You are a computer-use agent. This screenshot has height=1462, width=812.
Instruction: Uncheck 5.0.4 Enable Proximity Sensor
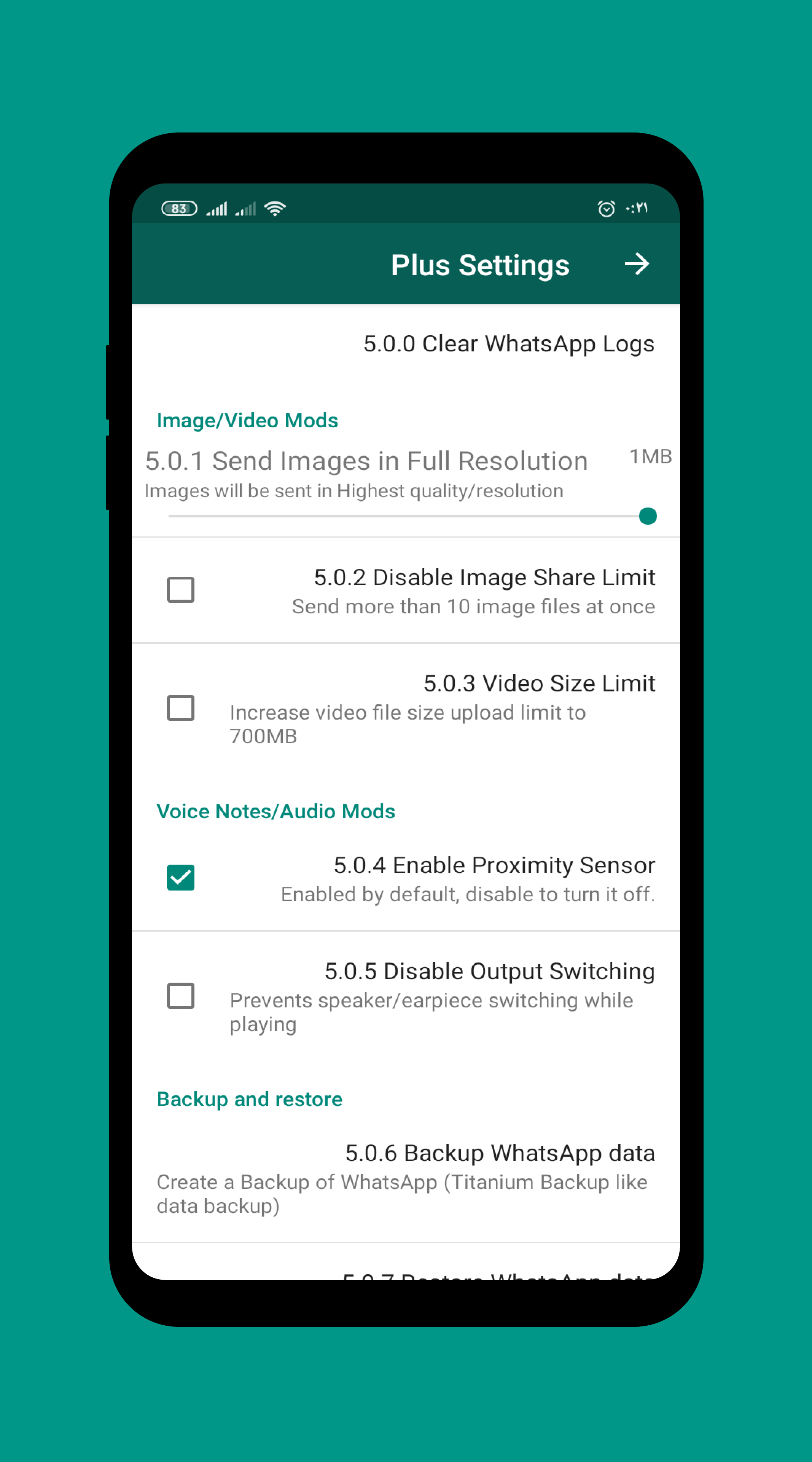(x=180, y=878)
